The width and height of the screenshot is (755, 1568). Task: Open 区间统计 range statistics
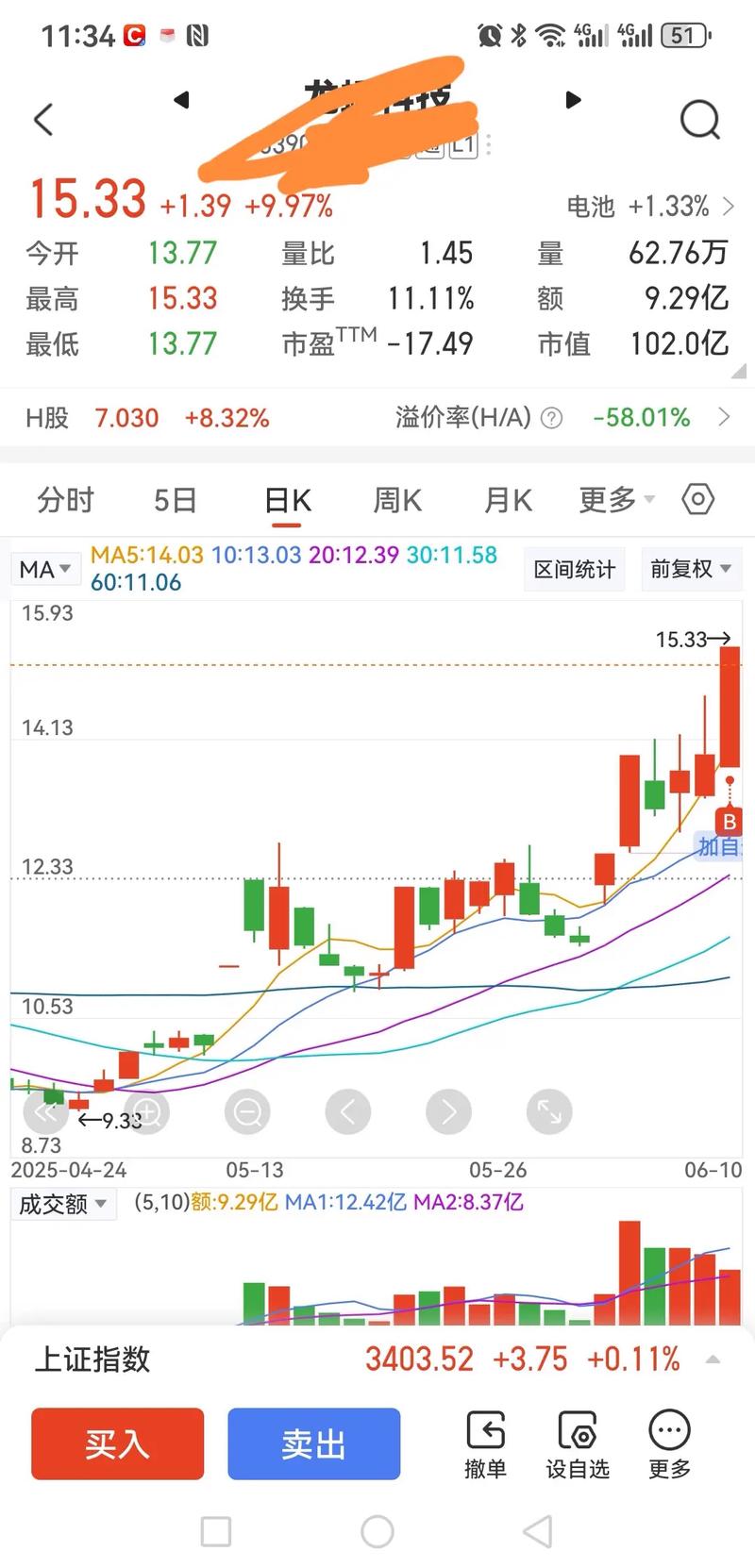574,569
